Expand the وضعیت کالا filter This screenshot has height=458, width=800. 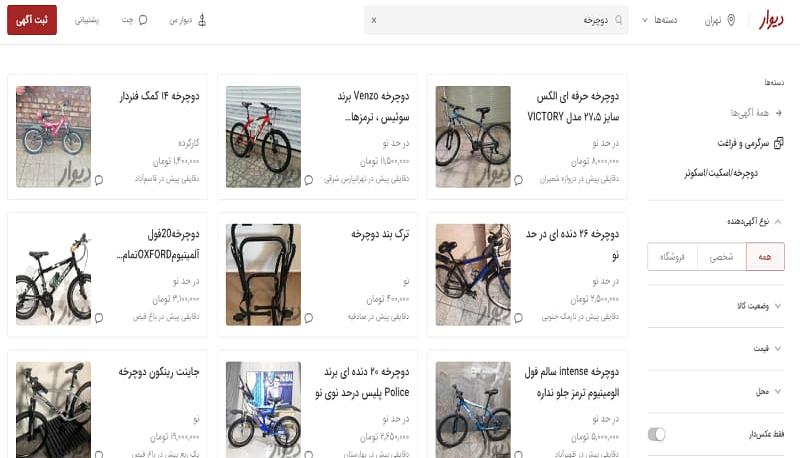coord(716,304)
